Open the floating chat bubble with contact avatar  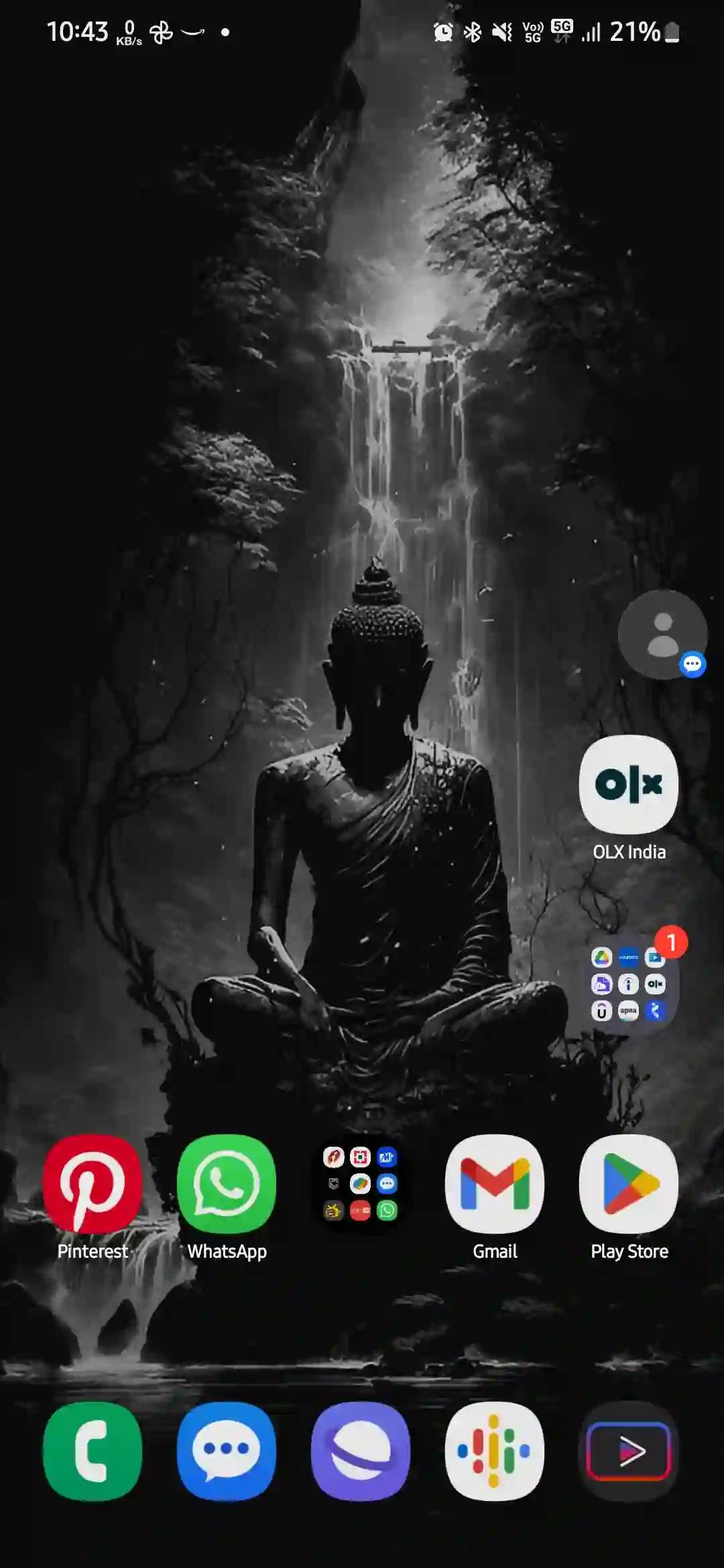[662, 635]
